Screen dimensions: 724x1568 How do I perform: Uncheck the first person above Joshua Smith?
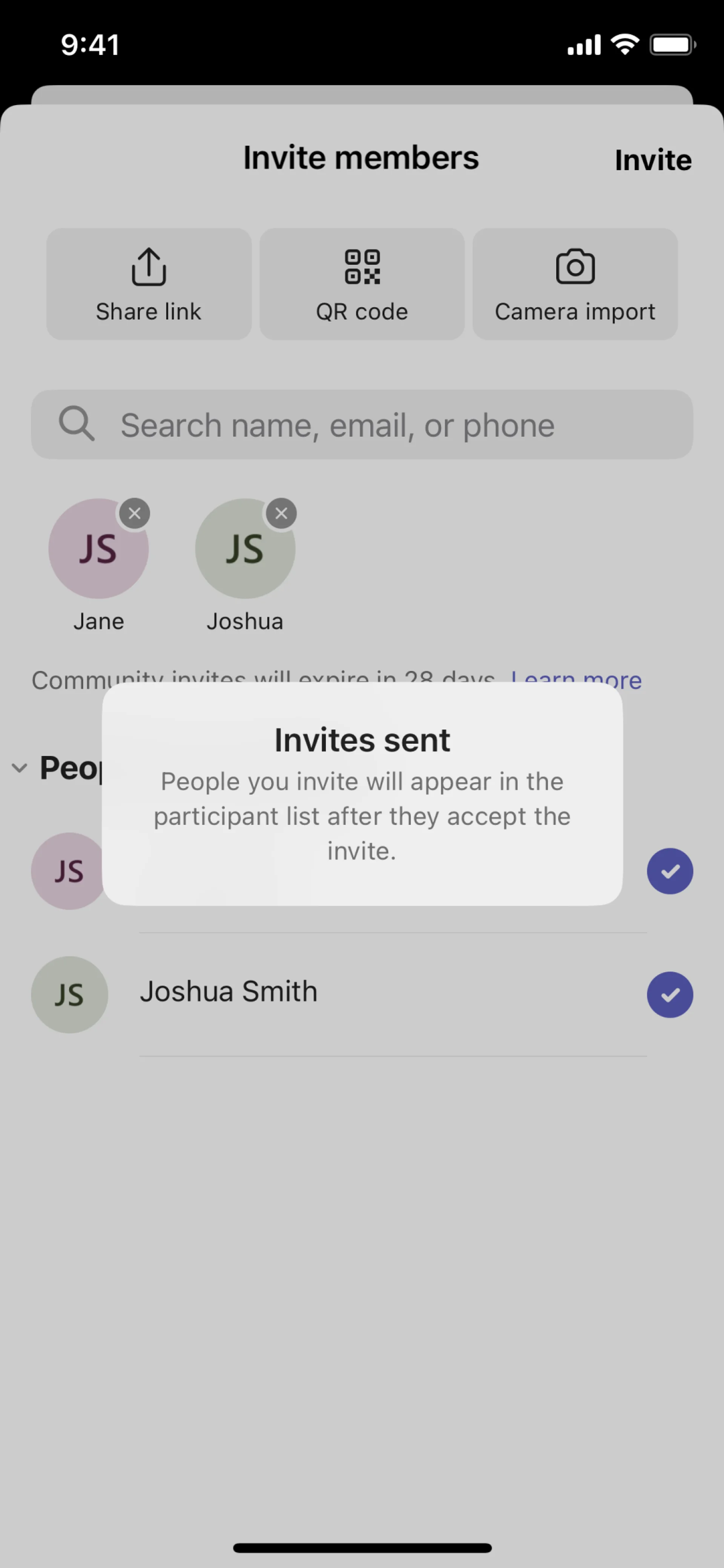[x=670, y=871]
